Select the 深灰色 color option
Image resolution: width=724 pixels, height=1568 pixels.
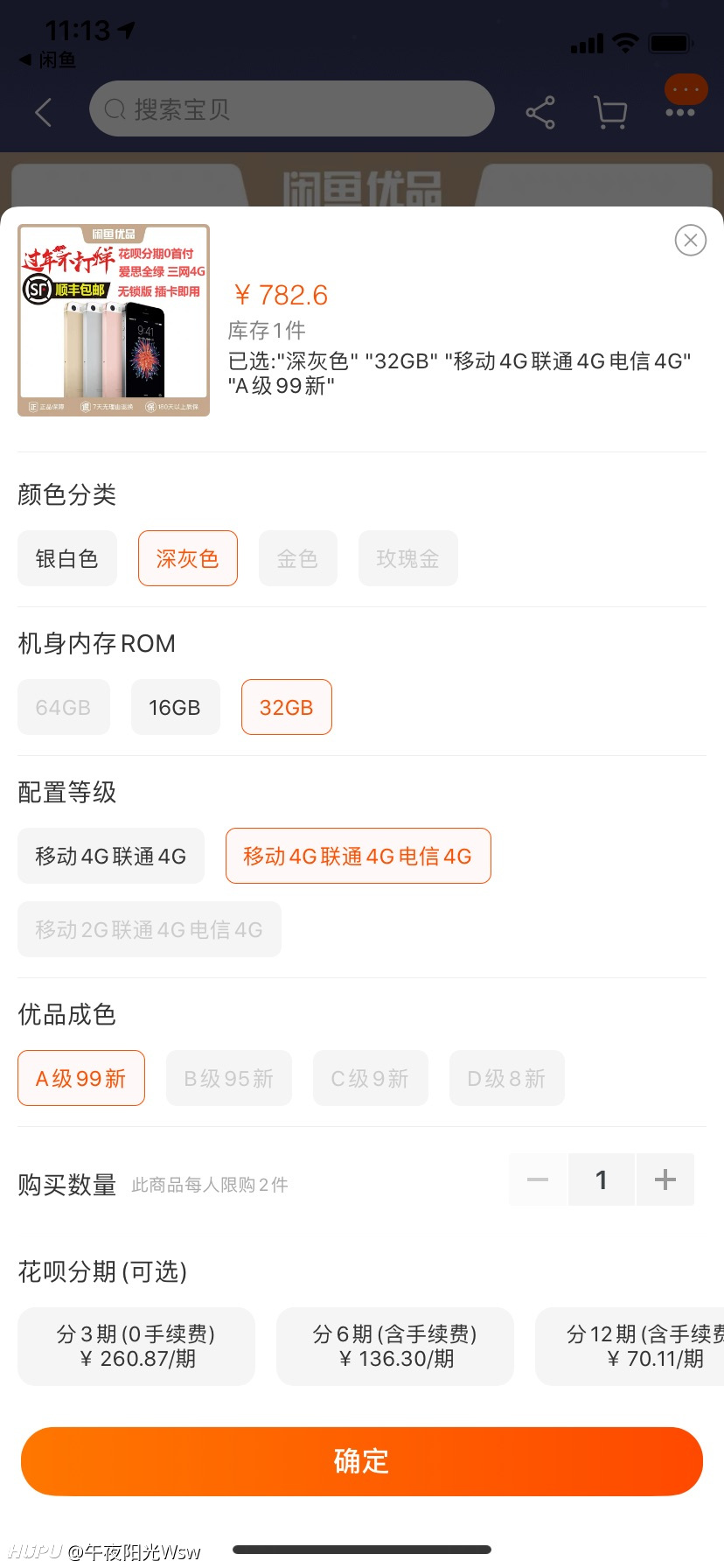click(188, 558)
